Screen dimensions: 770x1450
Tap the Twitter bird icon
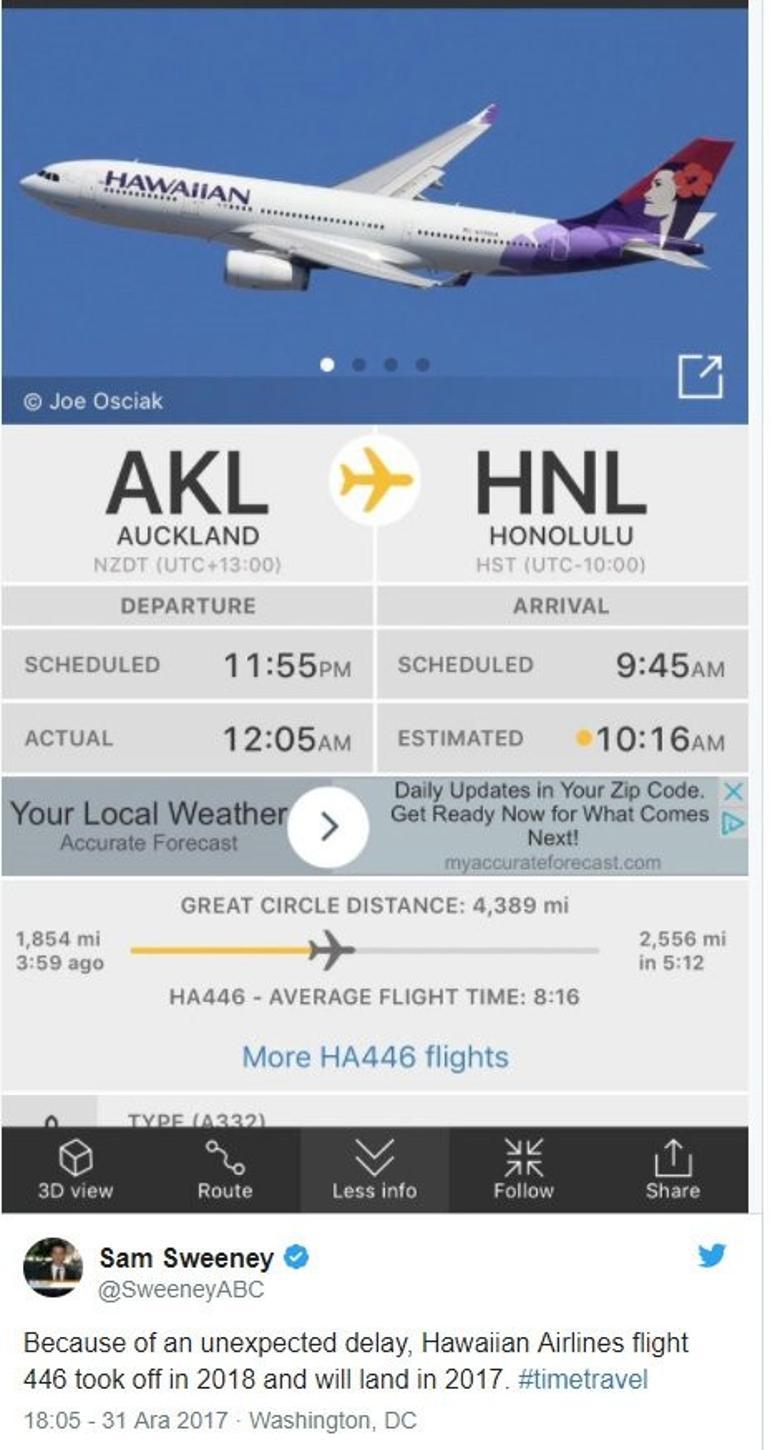[x=712, y=1256]
